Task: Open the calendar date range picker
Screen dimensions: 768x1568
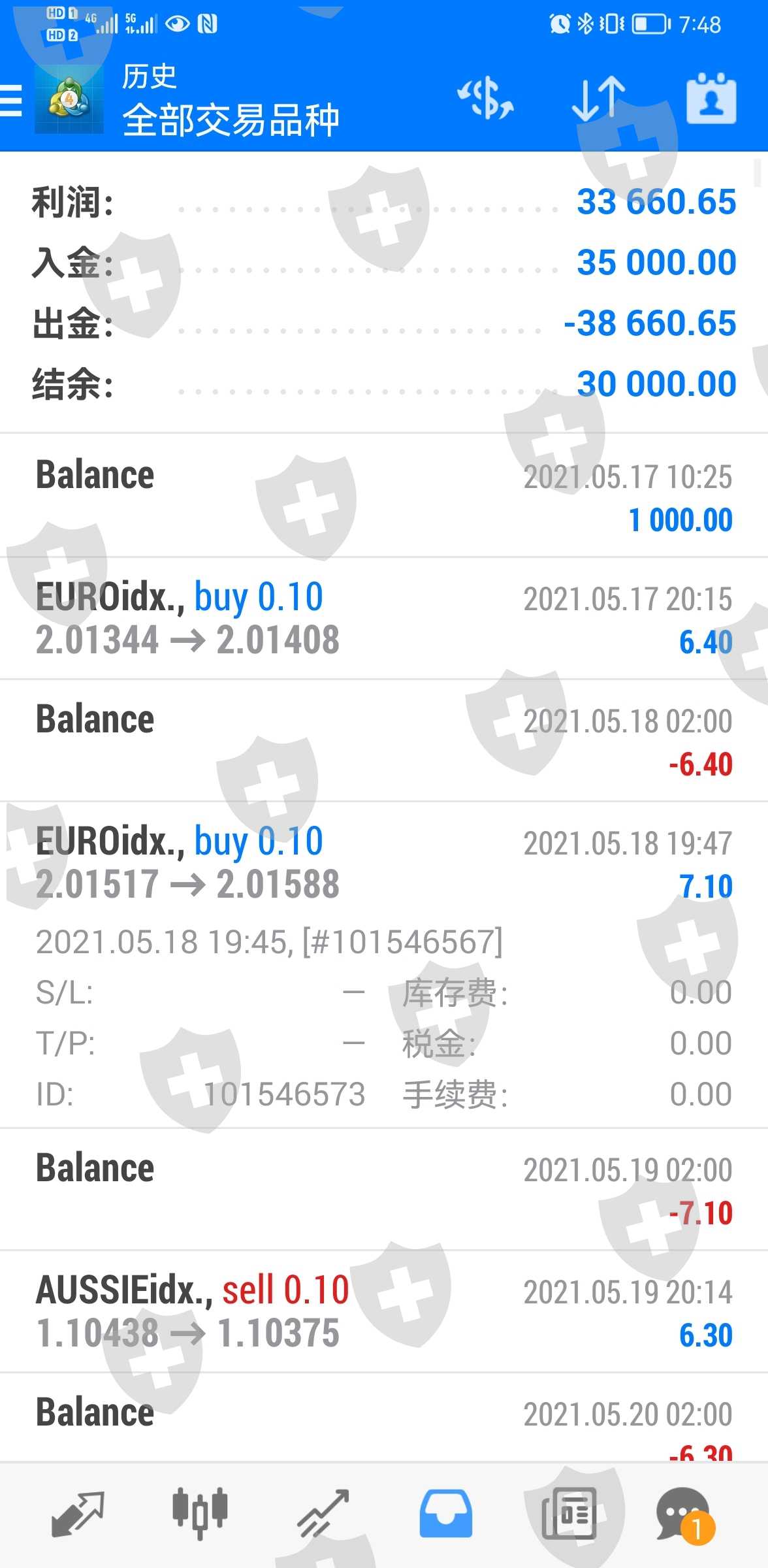Action: pyautogui.click(x=711, y=99)
